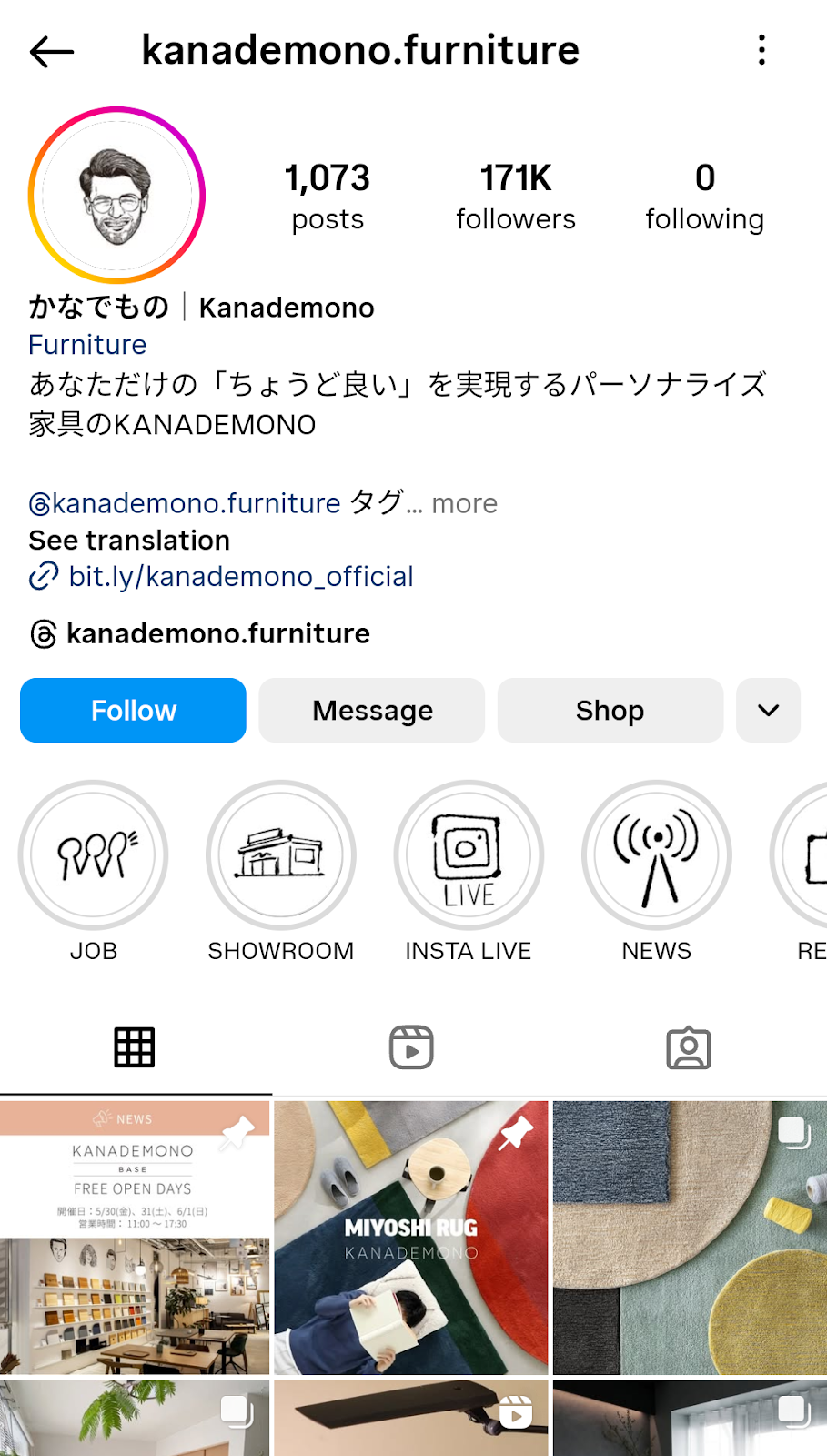Go back using the arrow icon
Image resolution: width=827 pixels, height=1456 pixels.
pyautogui.click(x=52, y=52)
